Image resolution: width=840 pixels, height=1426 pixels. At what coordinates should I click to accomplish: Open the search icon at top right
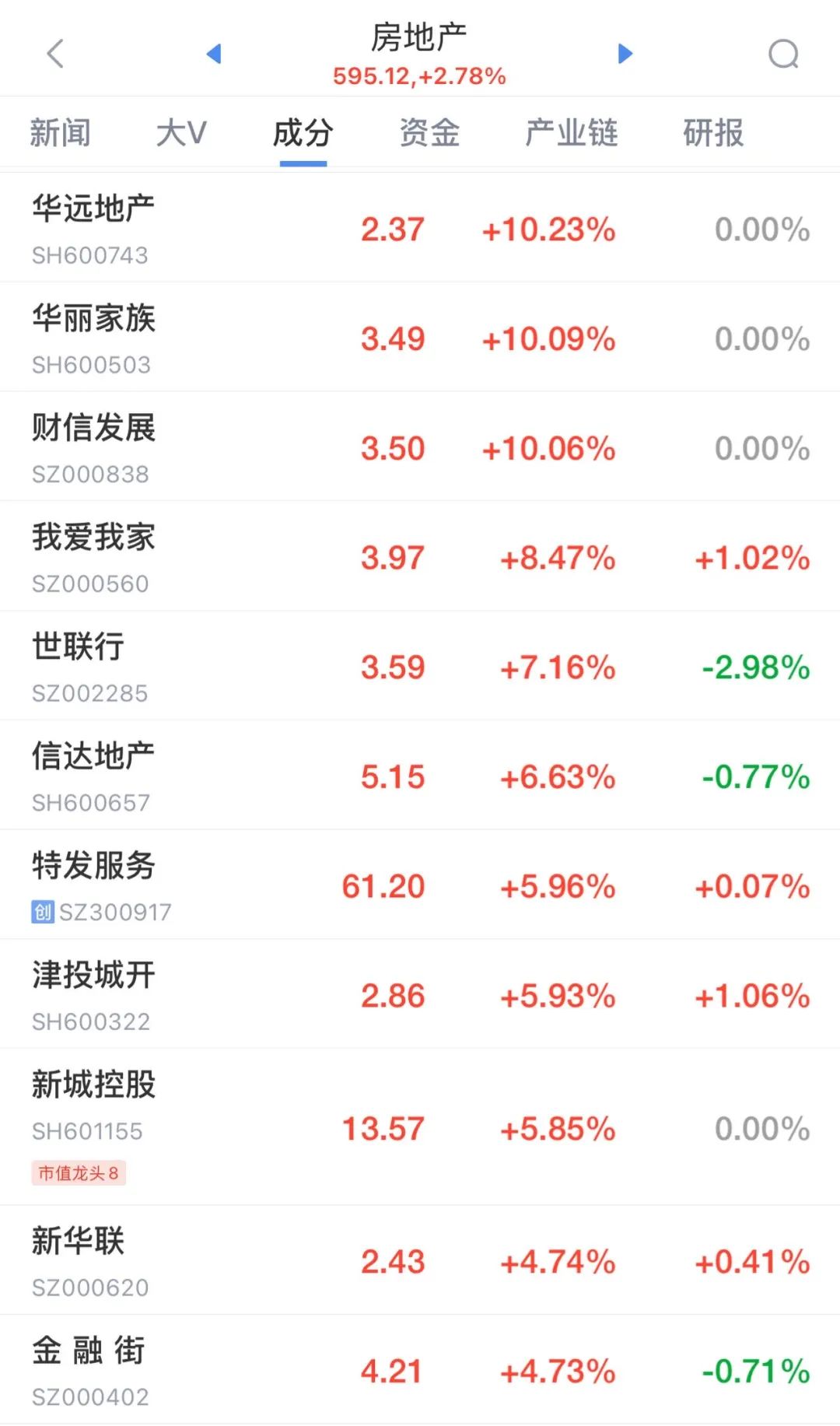[x=783, y=54]
